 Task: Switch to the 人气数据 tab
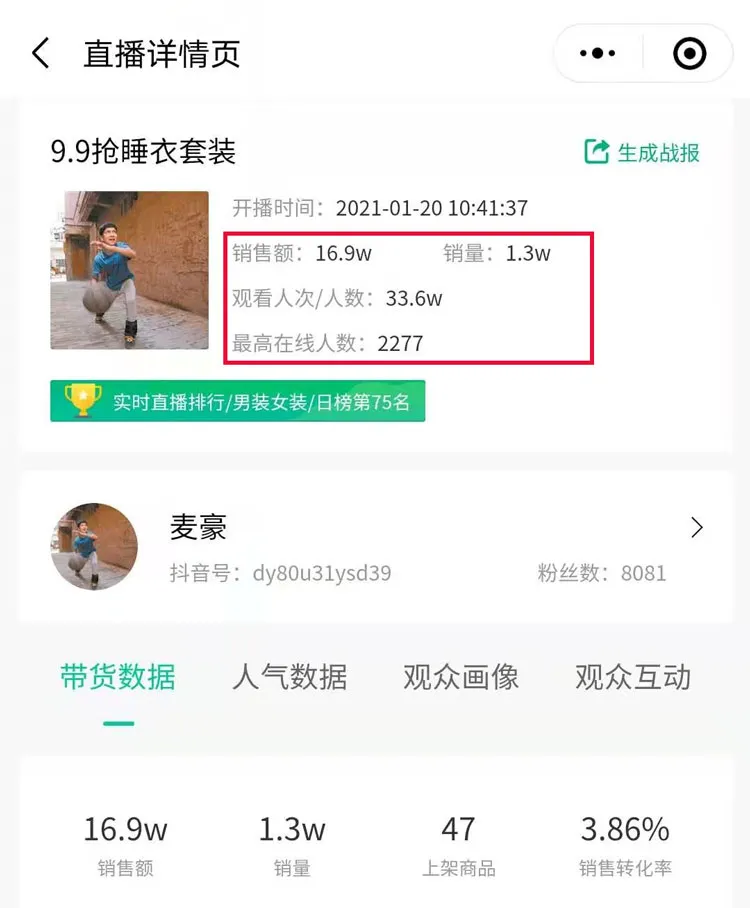(290, 677)
